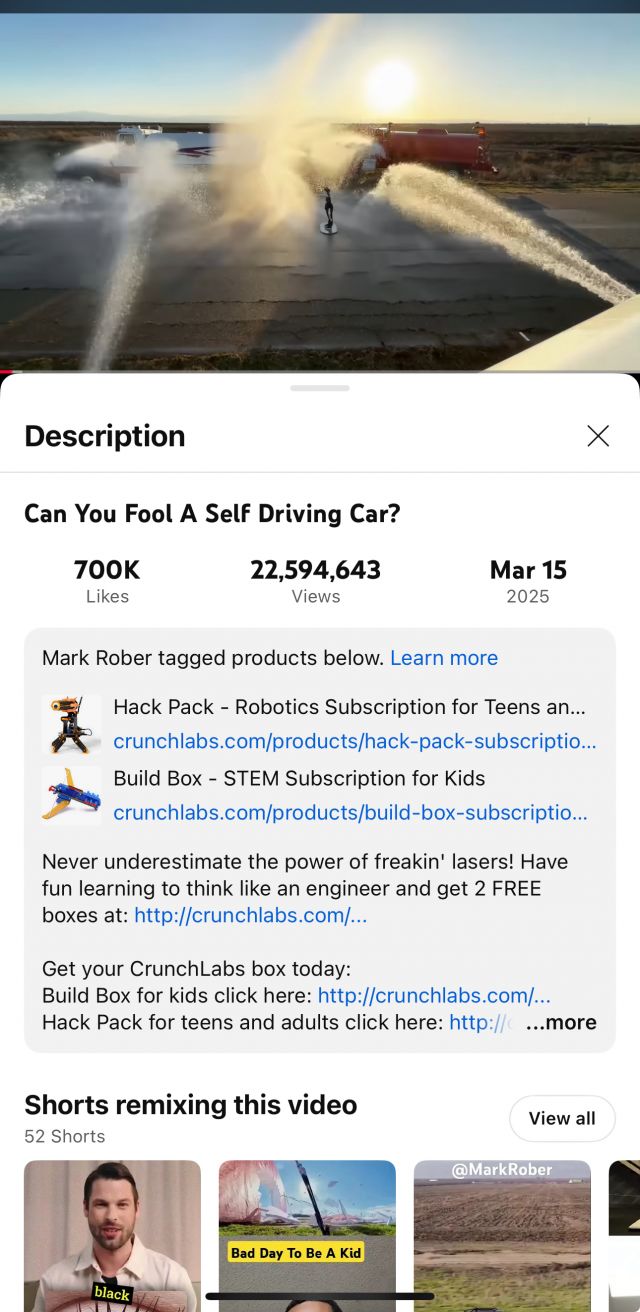Open the Learn more link

[x=443, y=658]
